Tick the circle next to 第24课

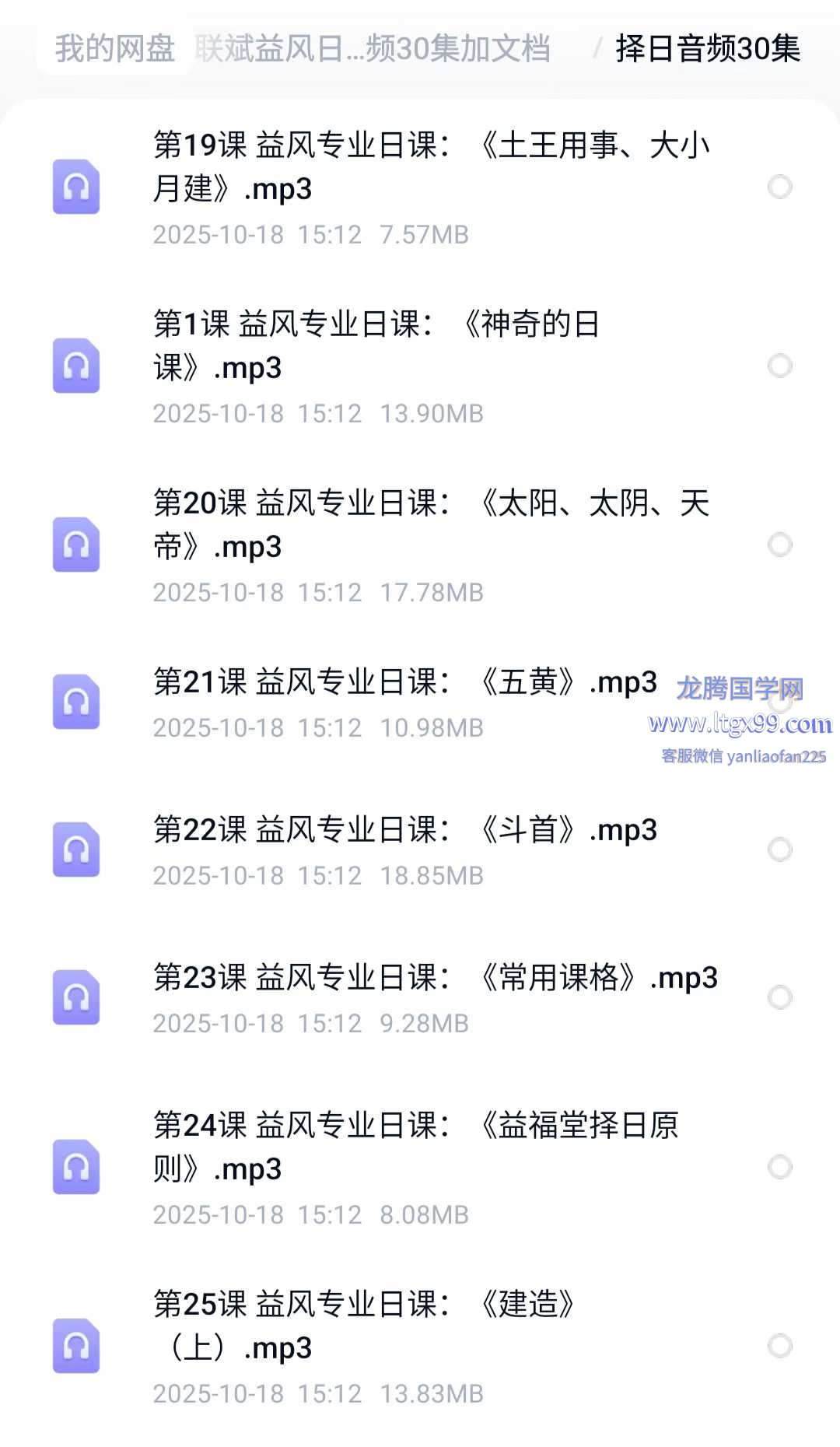pos(779,1167)
